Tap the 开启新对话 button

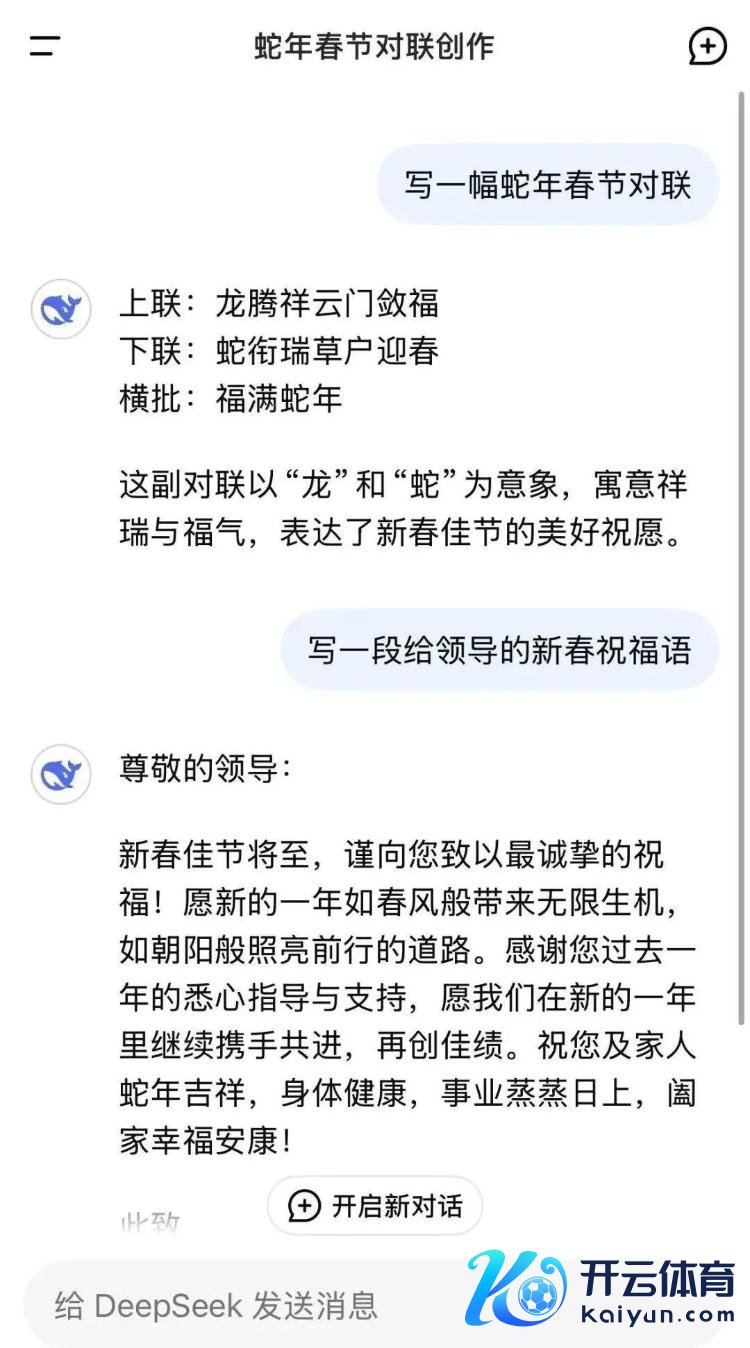(375, 1205)
